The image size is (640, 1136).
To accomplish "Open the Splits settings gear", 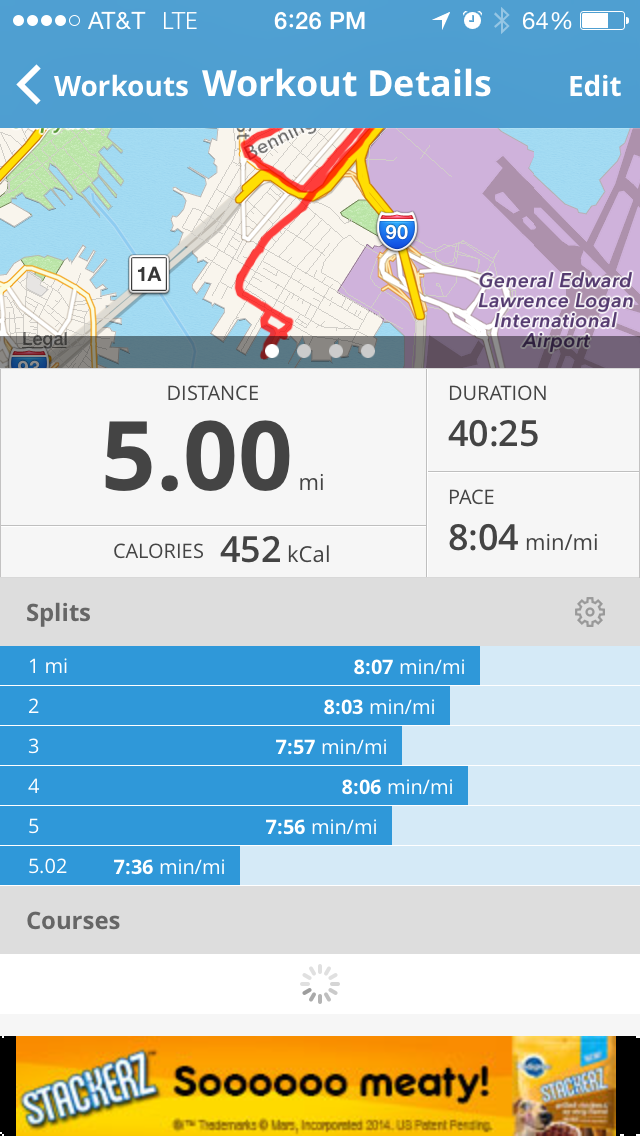I will [x=590, y=613].
